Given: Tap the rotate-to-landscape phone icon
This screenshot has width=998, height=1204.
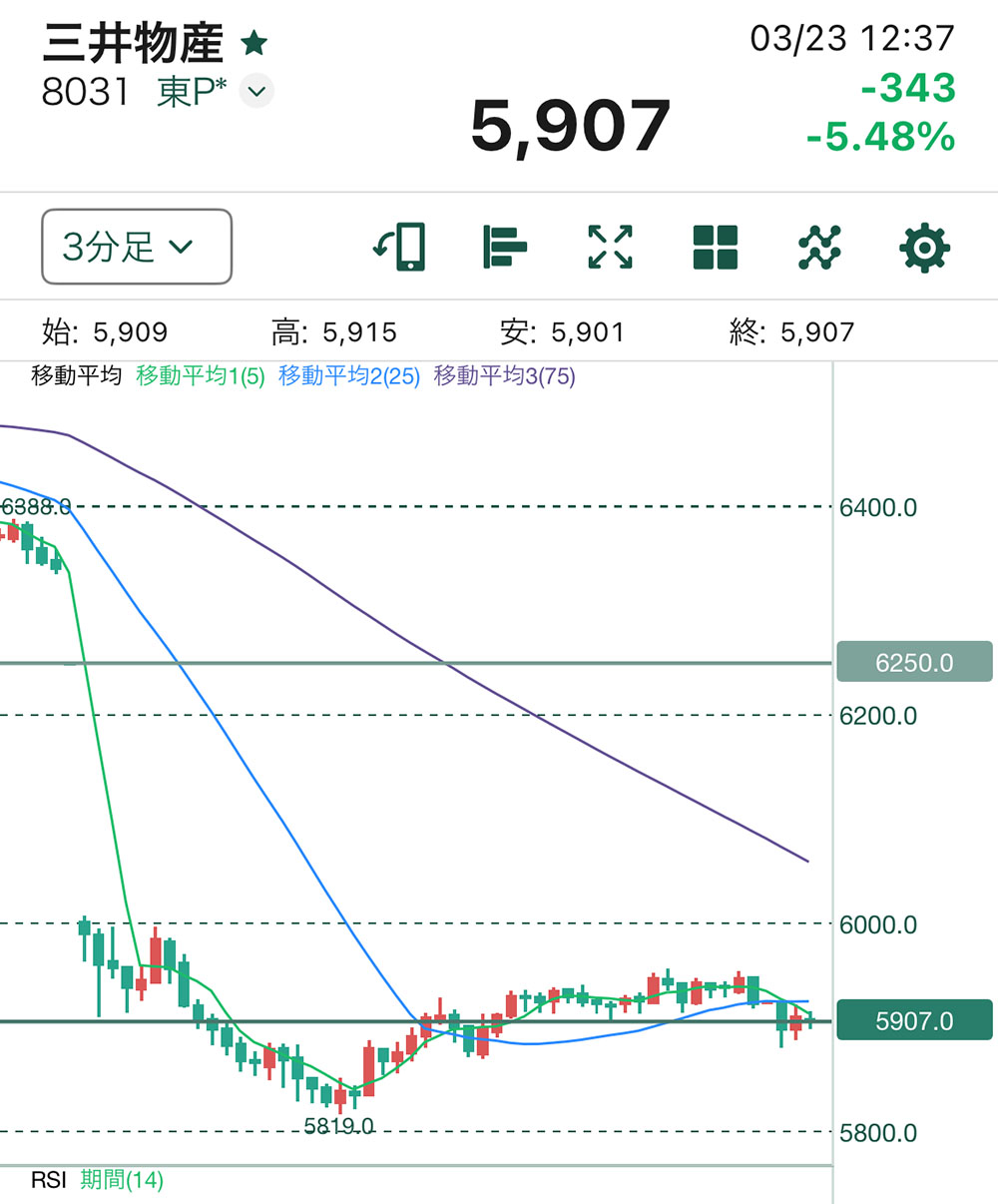Looking at the screenshot, I should [x=400, y=247].
